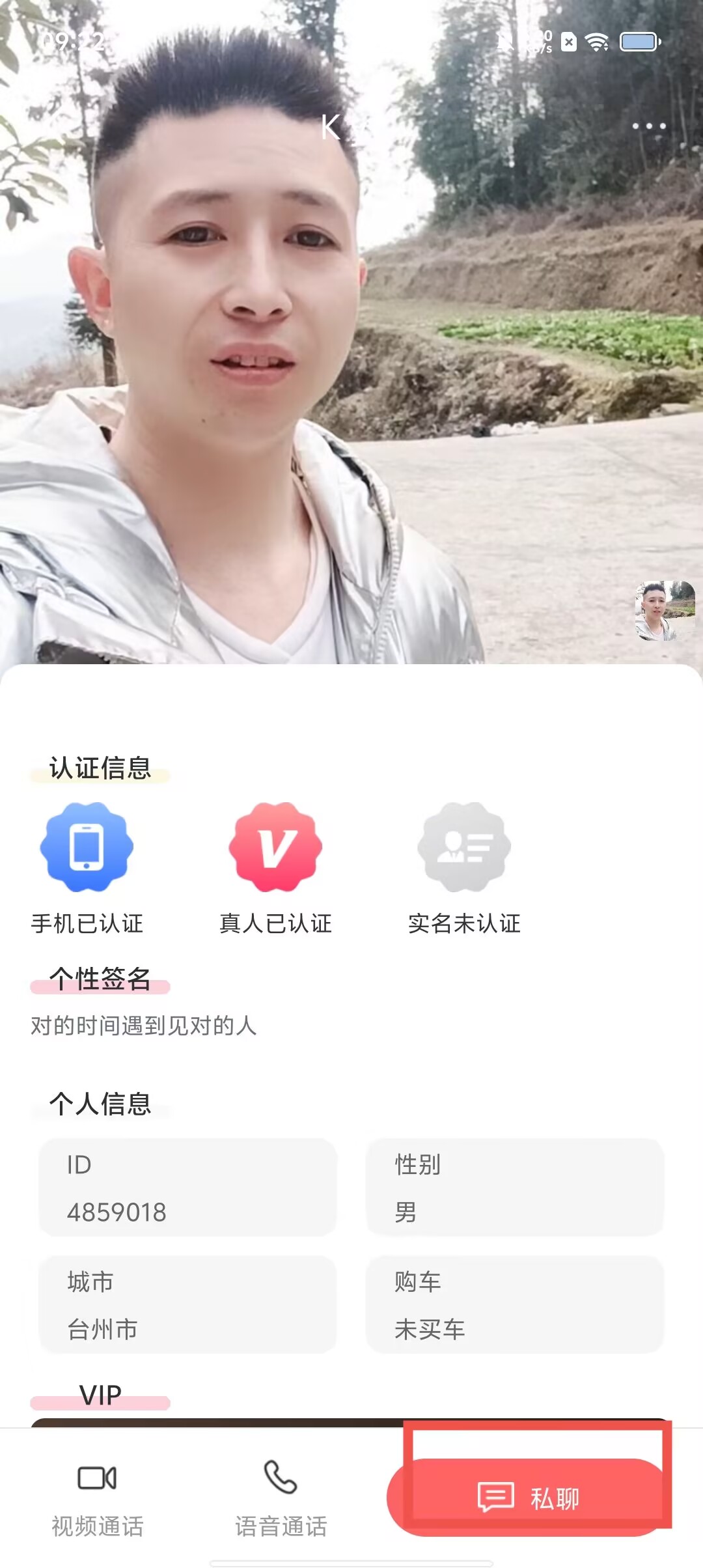This screenshot has height=1568, width=703.
Task: Open private chat (私聊)
Action: point(529,1498)
